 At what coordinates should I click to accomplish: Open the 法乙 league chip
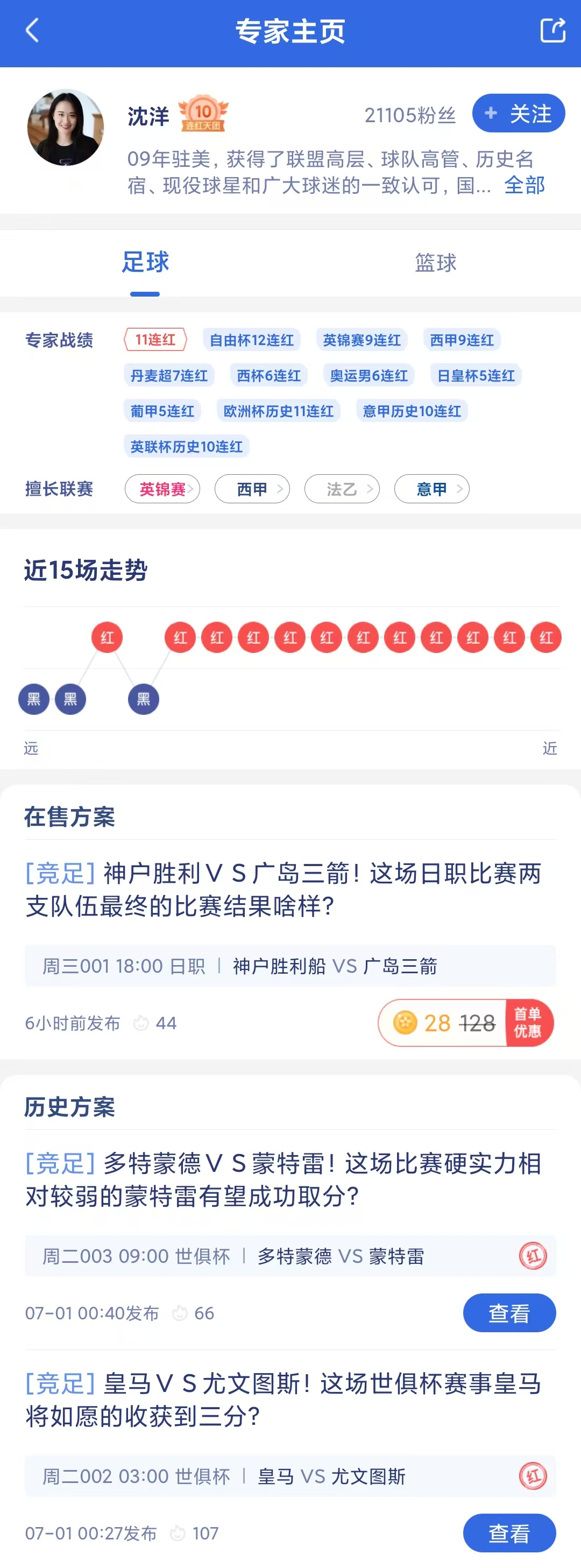[x=342, y=489]
